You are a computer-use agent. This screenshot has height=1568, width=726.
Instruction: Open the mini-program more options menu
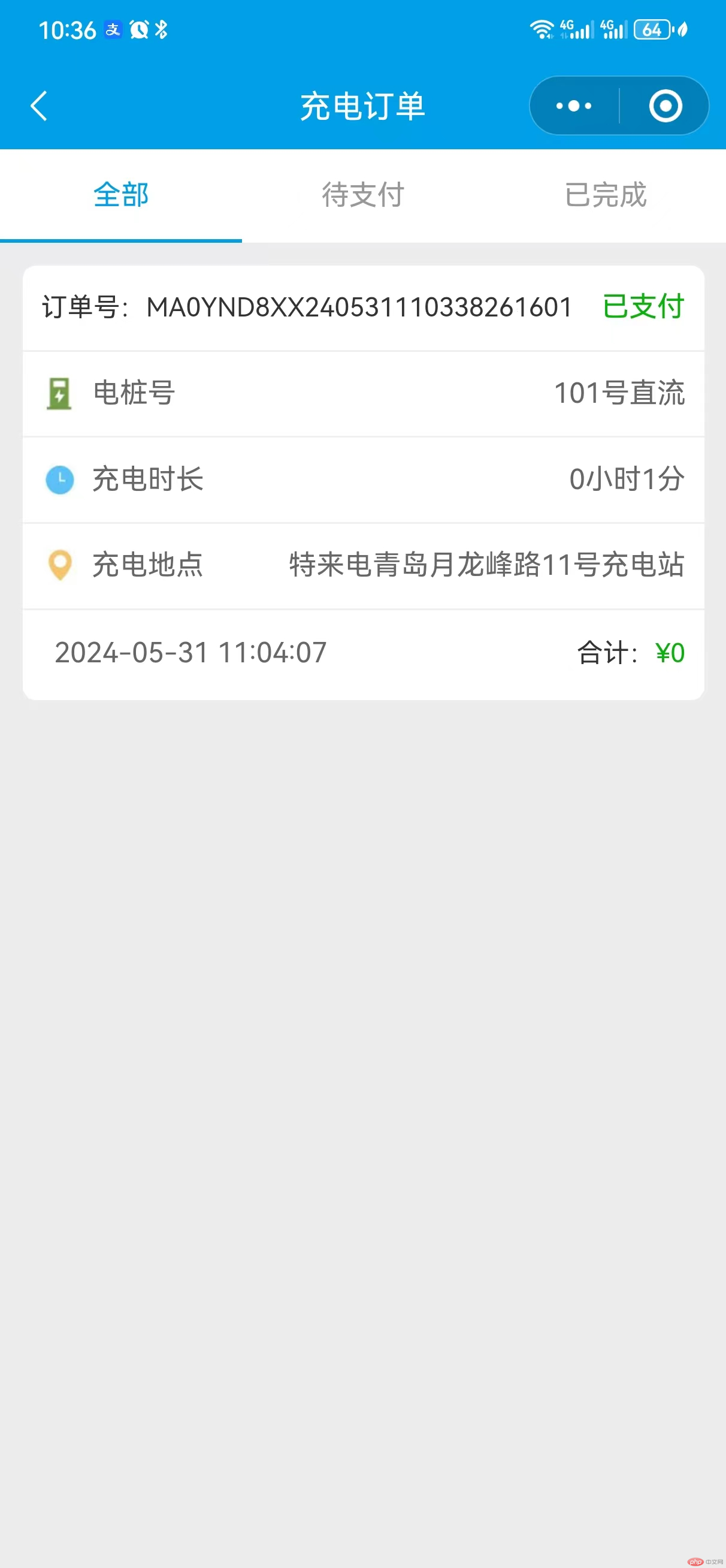tap(574, 106)
